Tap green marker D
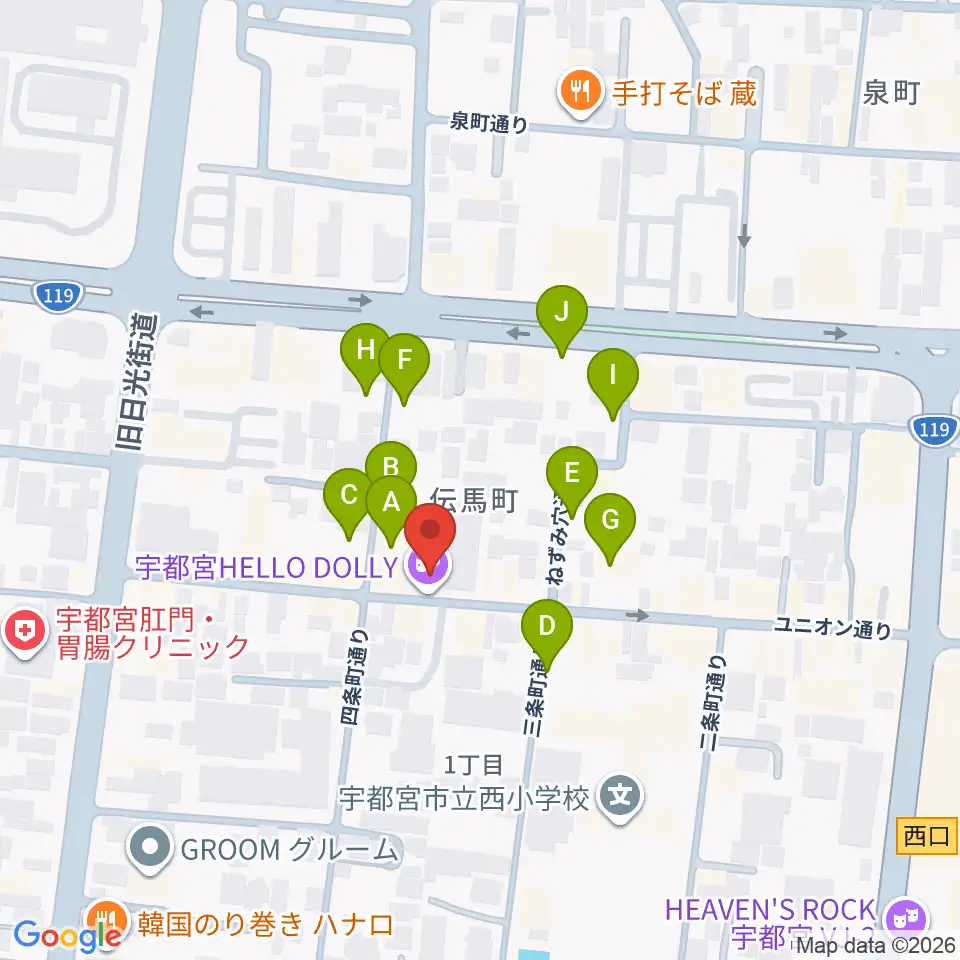The width and height of the screenshot is (960, 960). coord(547,631)
